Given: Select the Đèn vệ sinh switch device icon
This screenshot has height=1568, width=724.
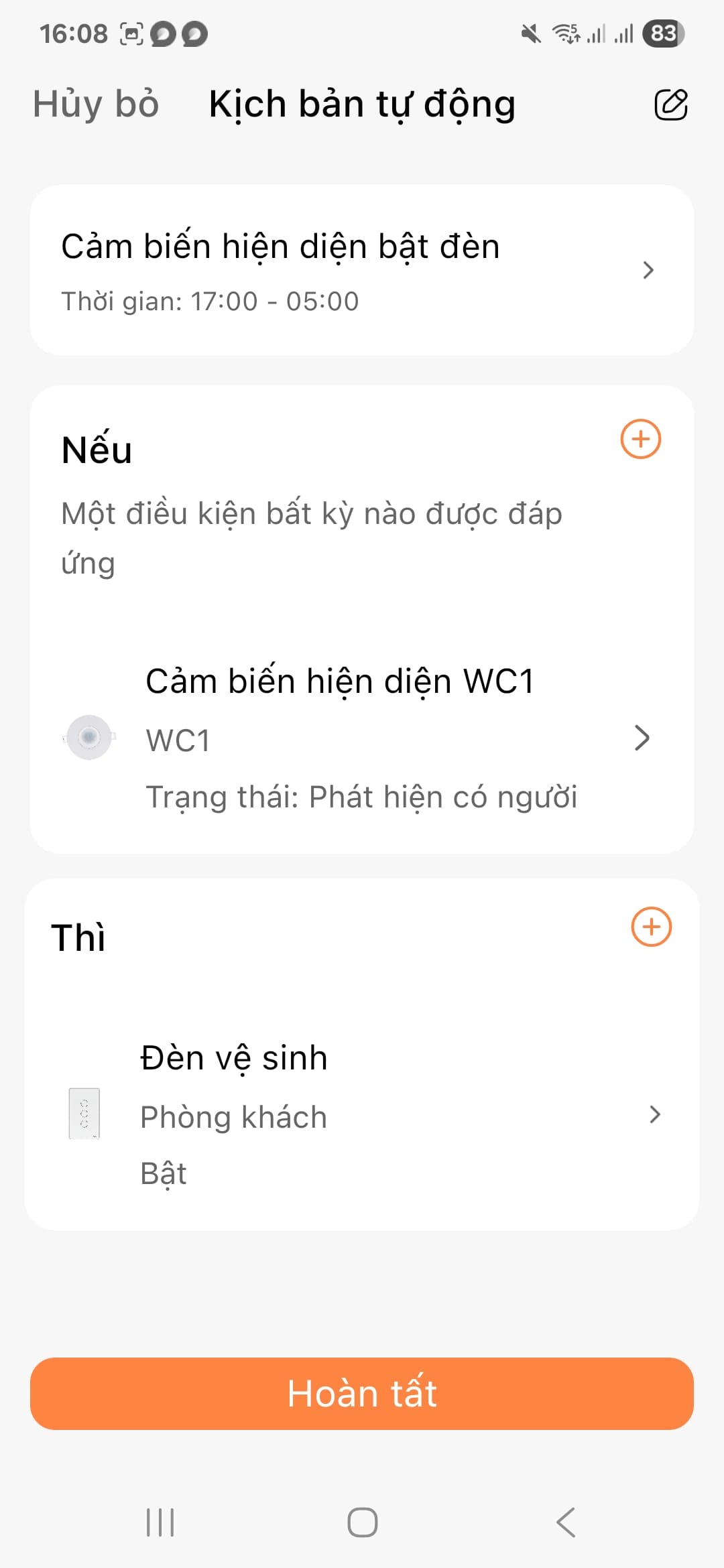Looking at the screenshot, I should pos(83,1114).
